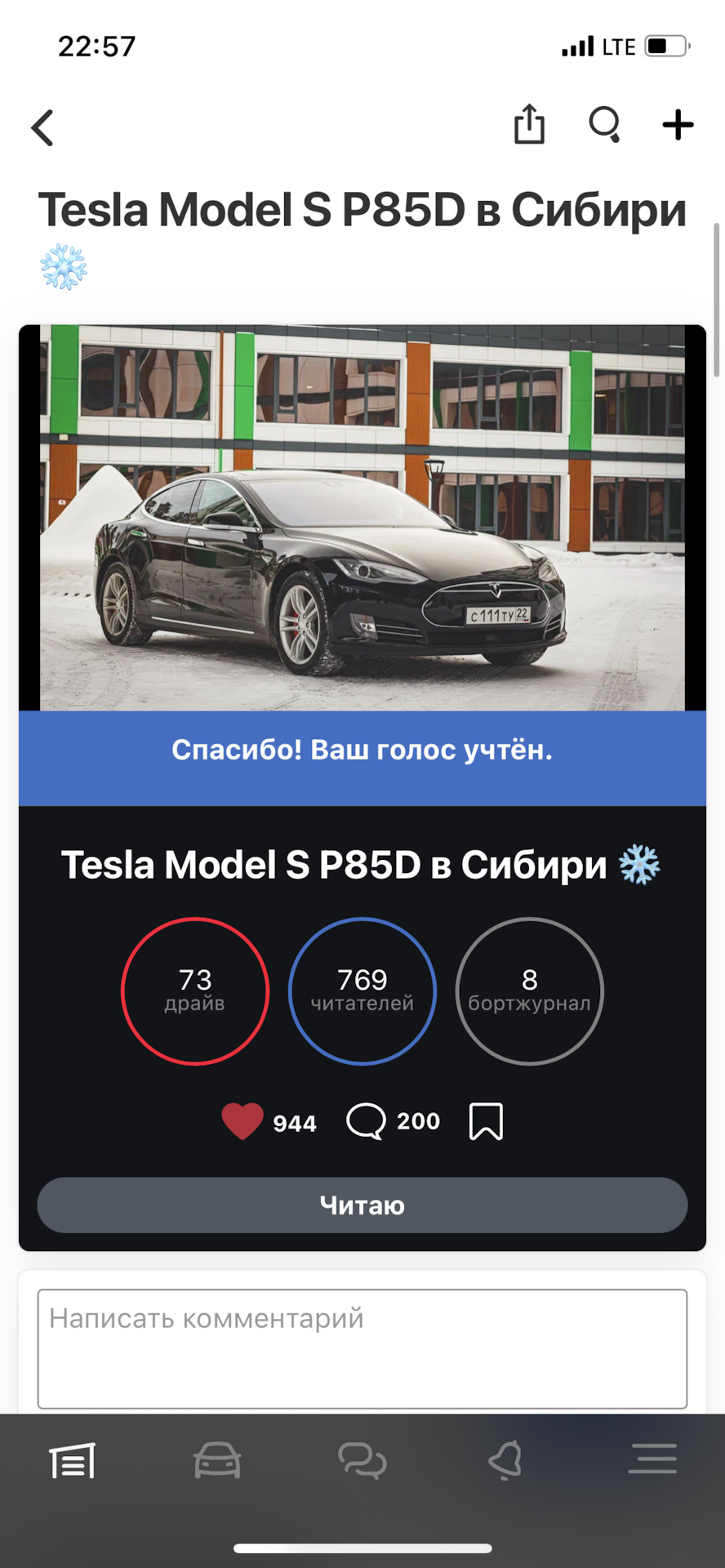Tap the Читаю button
This screenshot has height=1568, width=725.
click(x=362, y=1205)
